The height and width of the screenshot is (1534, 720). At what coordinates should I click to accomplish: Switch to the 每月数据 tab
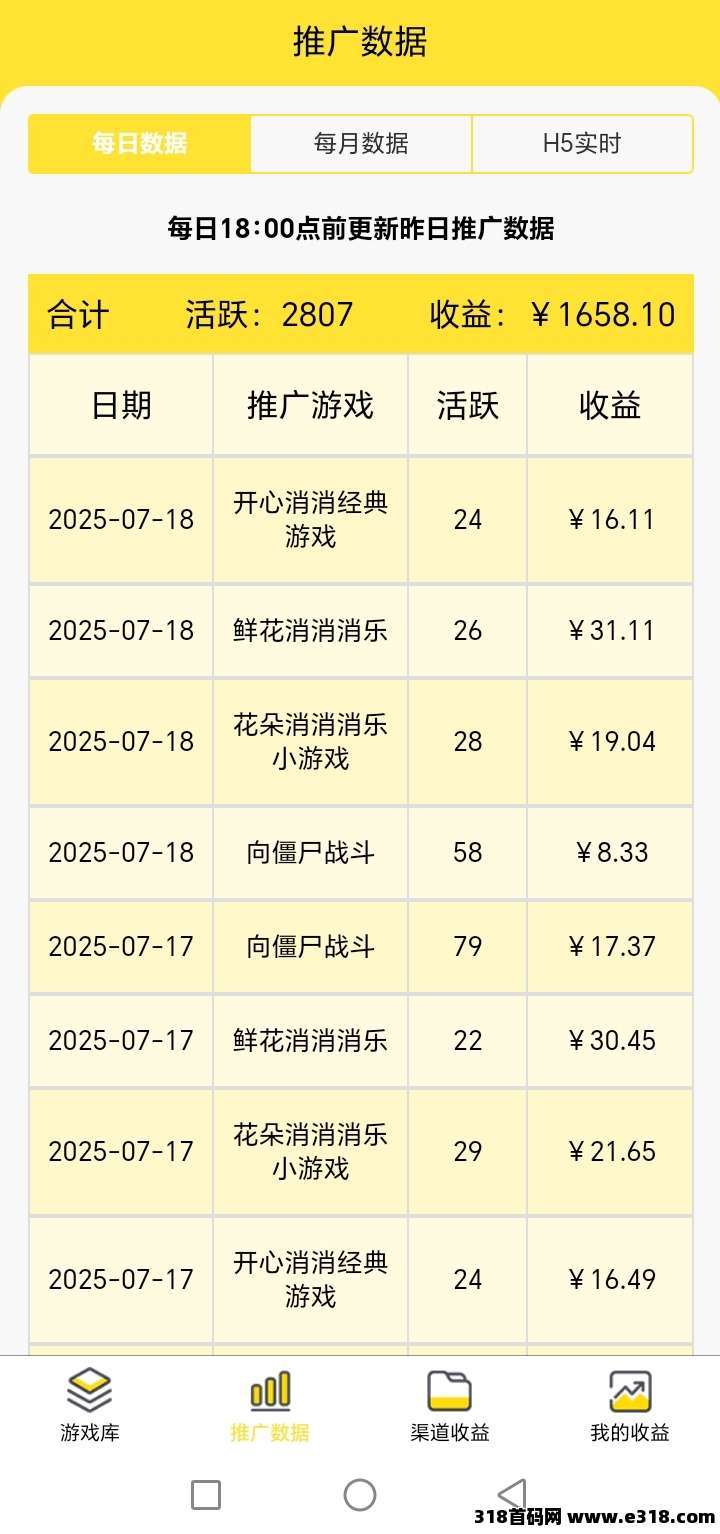(x=361, y=144)
